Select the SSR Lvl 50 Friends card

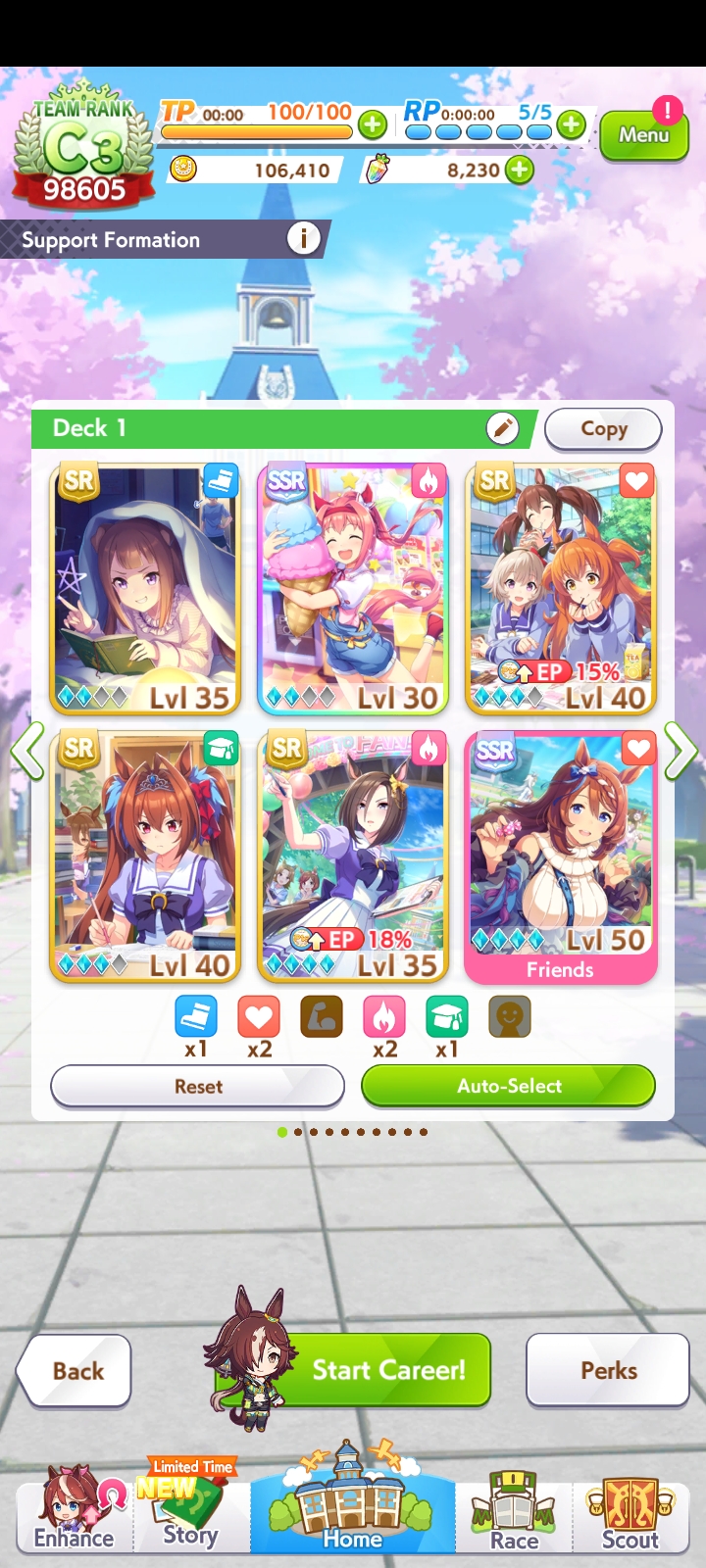pos(560,857)
